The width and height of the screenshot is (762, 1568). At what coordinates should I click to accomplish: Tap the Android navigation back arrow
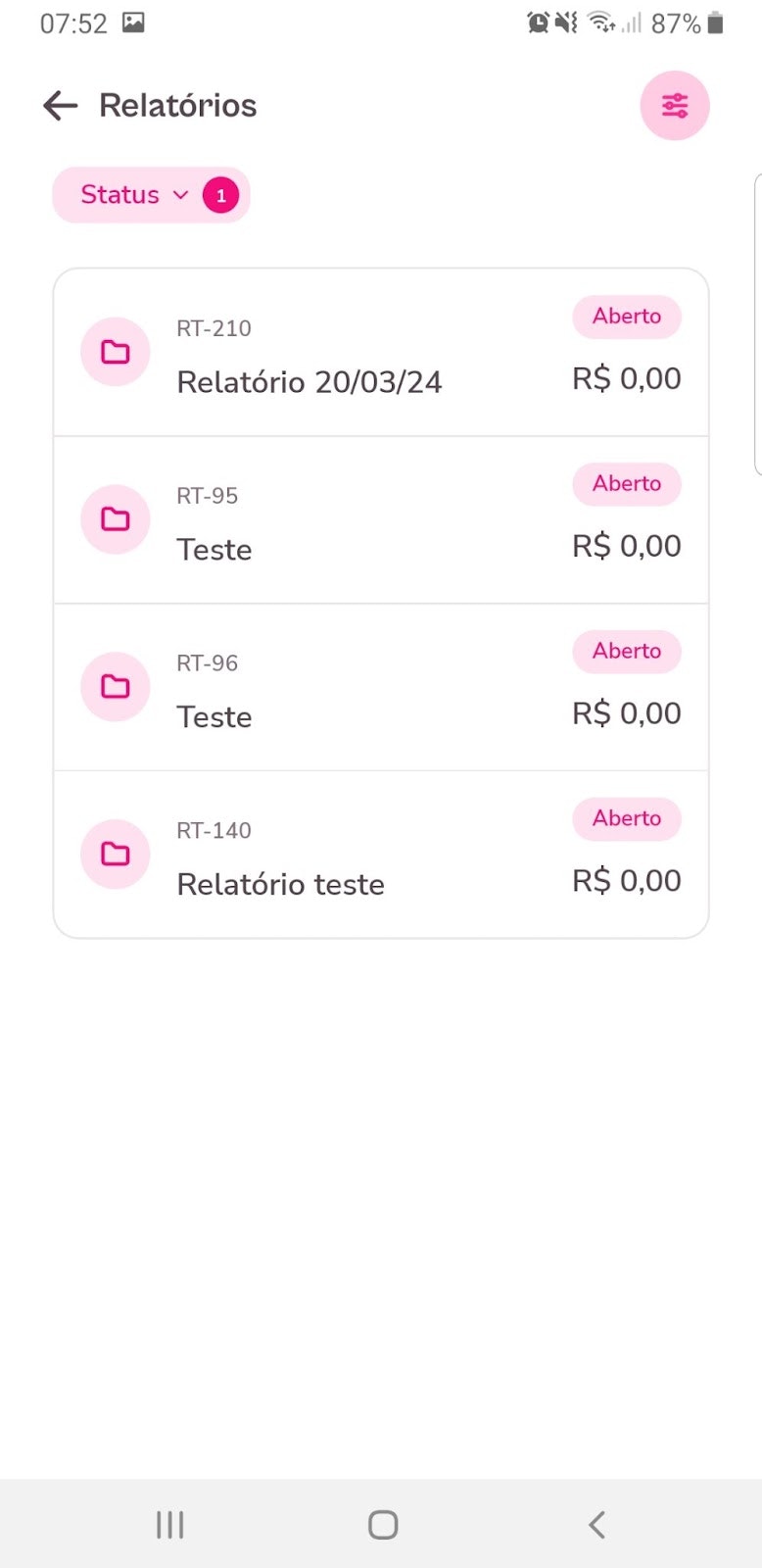[x=596, y=1524]
